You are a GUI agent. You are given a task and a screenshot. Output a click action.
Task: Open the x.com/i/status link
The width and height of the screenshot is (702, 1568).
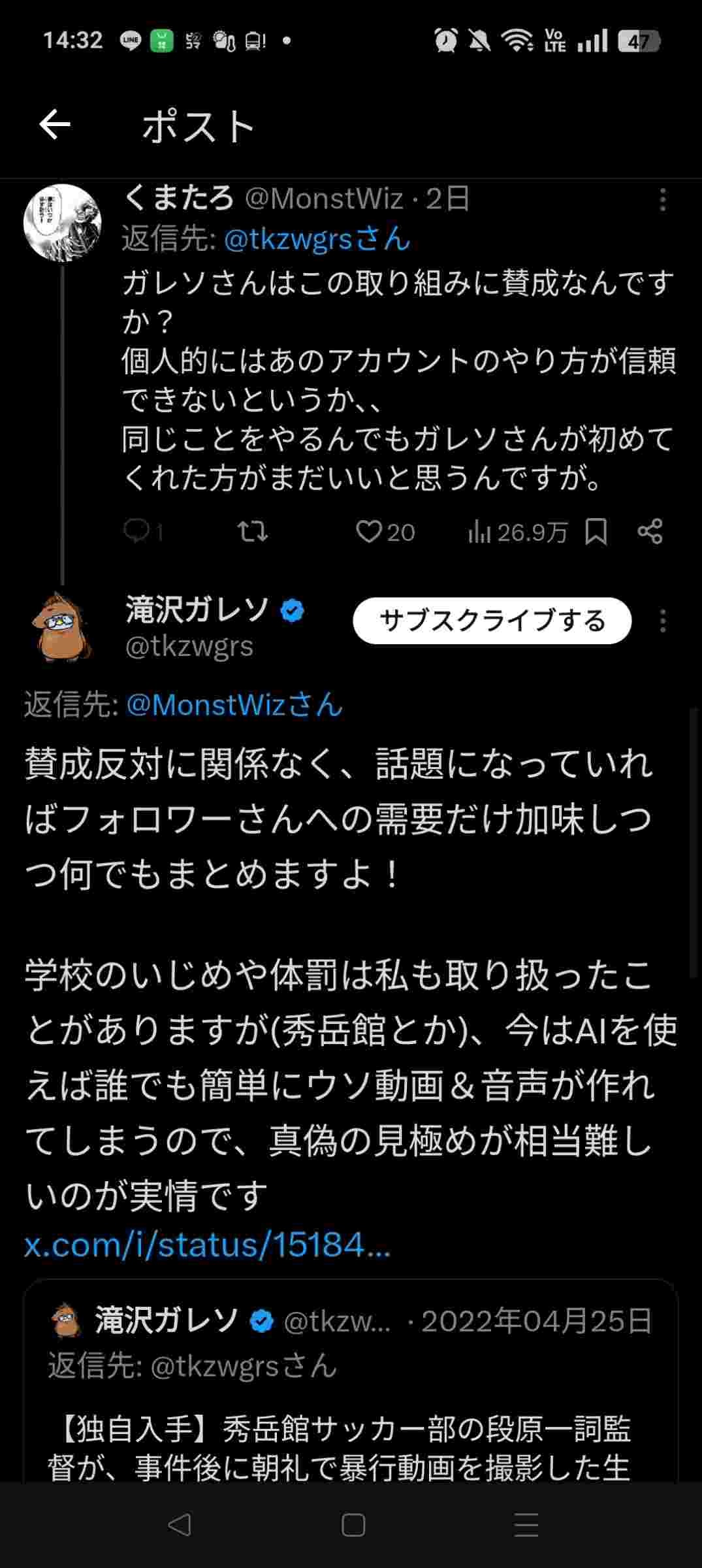click(207, 1245)
